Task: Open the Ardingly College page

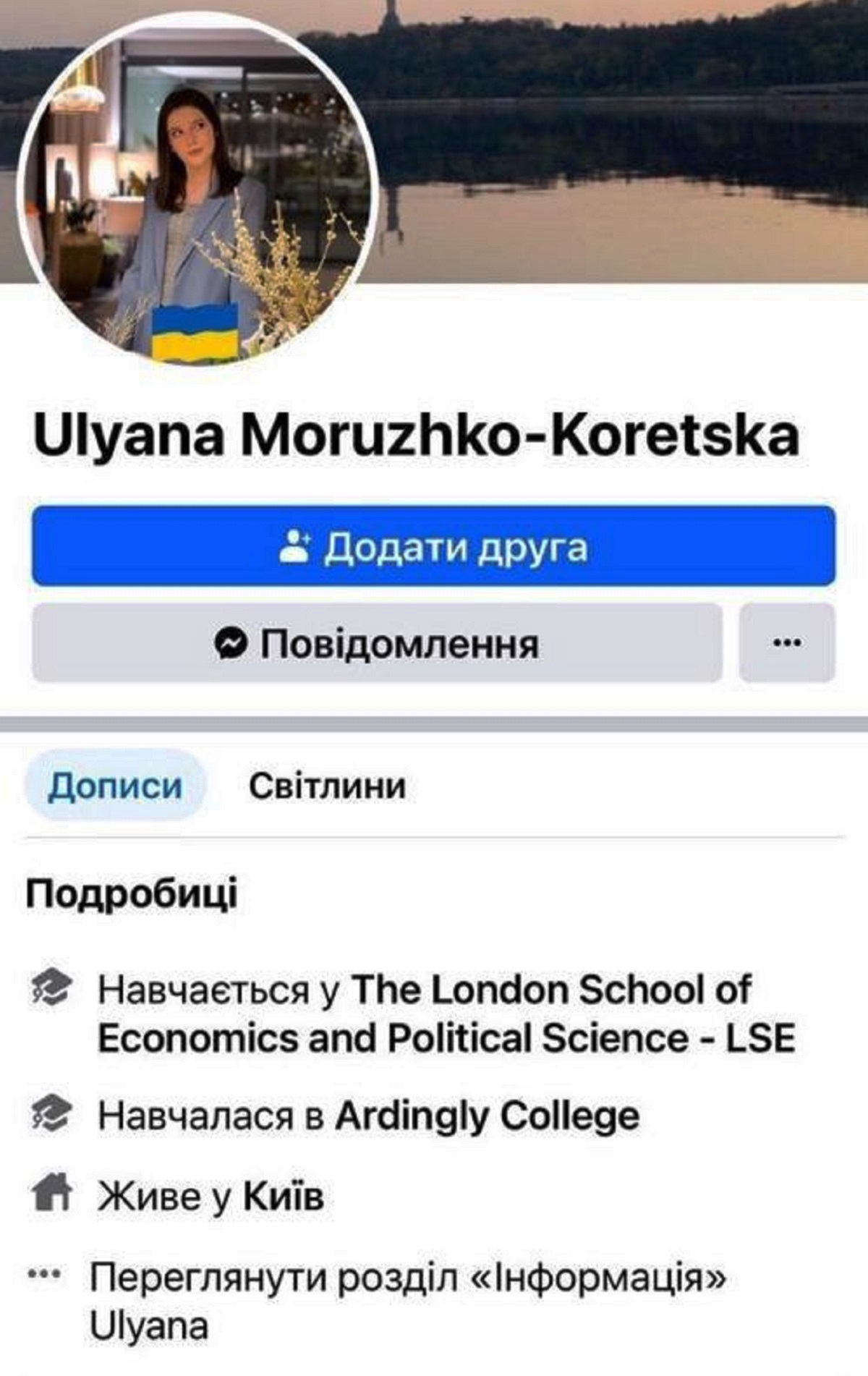Action: 487,1116
